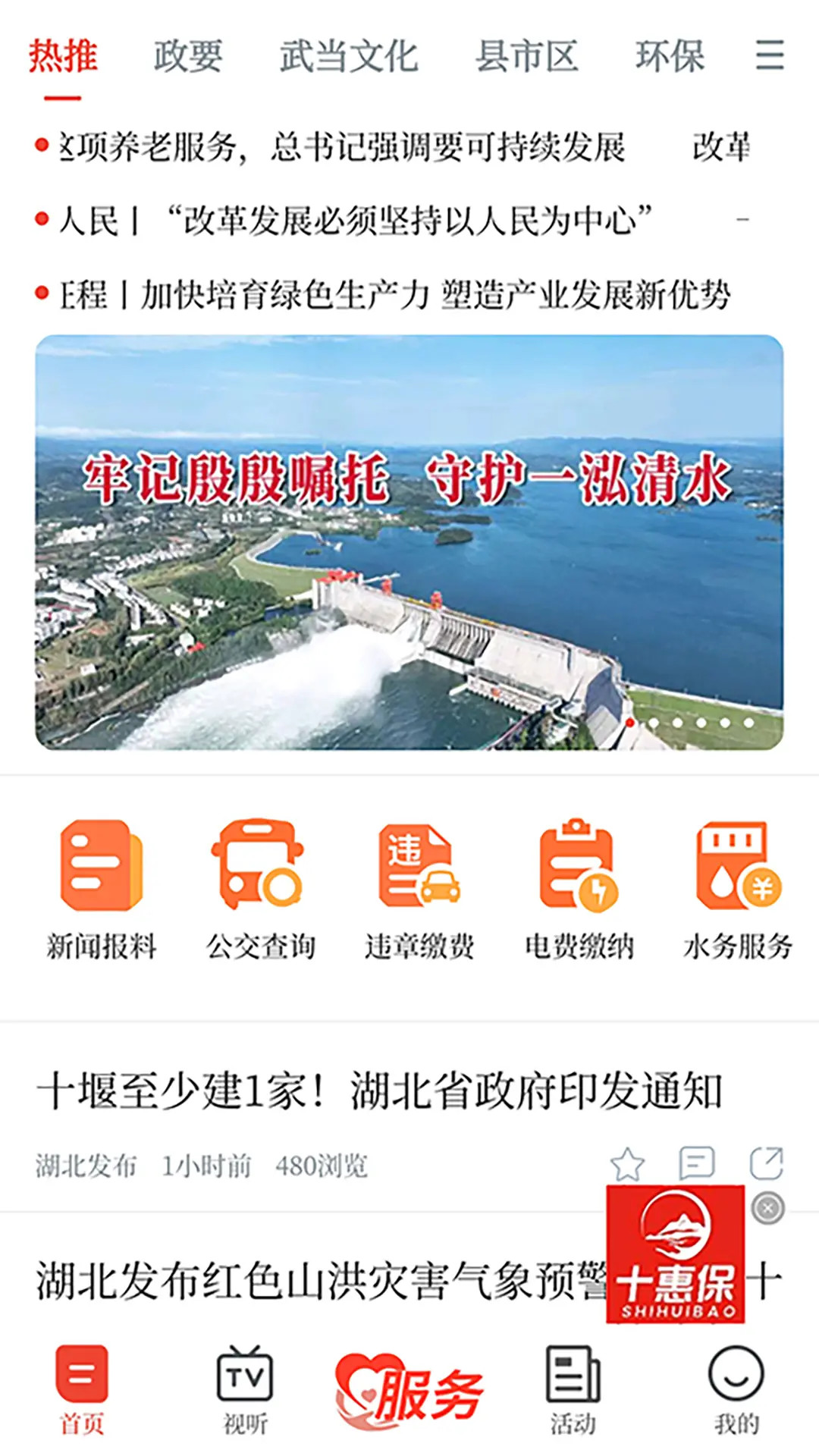The image size is (819, 1456).
Task: Favorite the 十堰至少建1家 article with star
Action: tap(627, 1164)
